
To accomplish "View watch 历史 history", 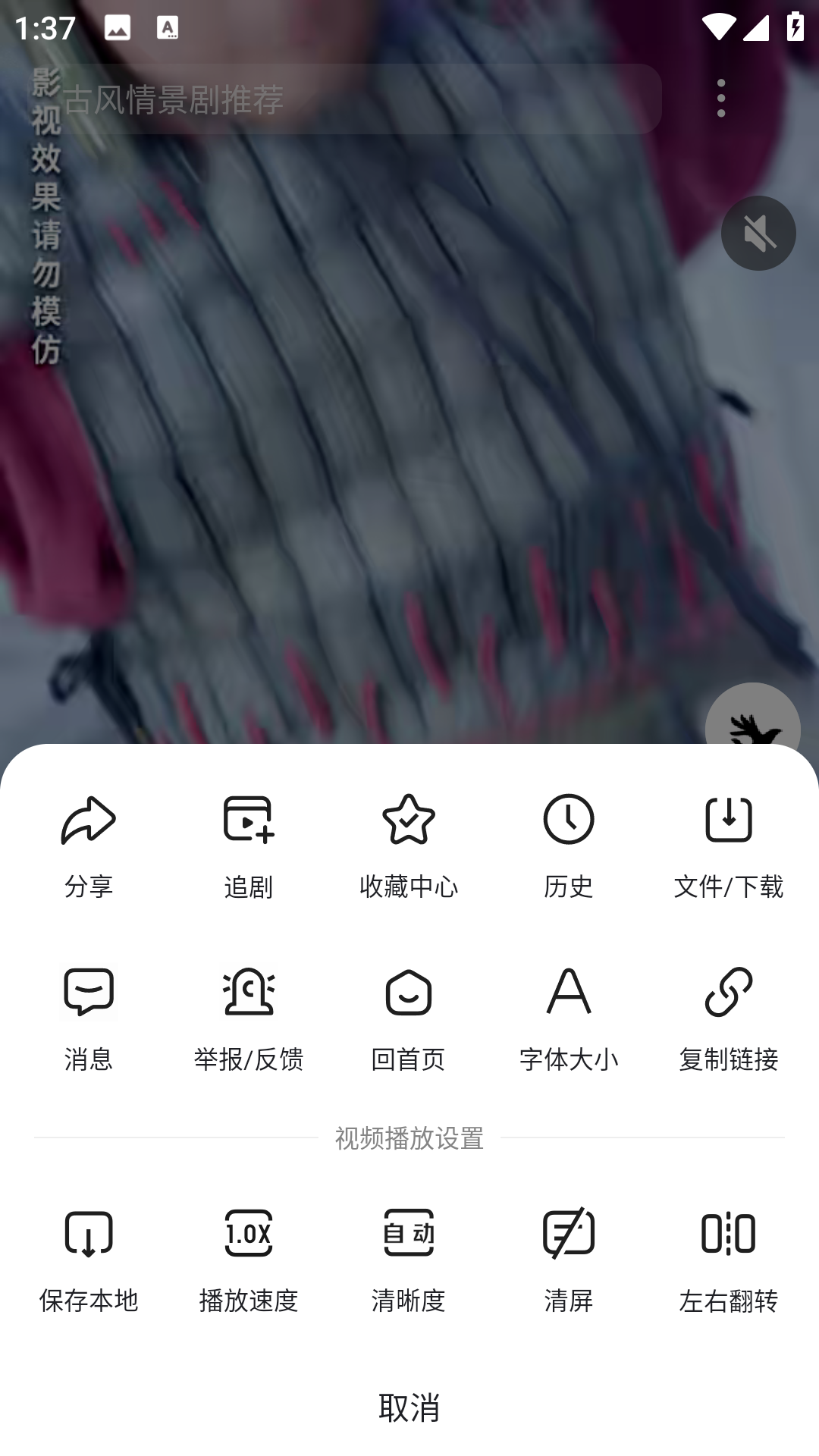I will [x=569, y=842].
